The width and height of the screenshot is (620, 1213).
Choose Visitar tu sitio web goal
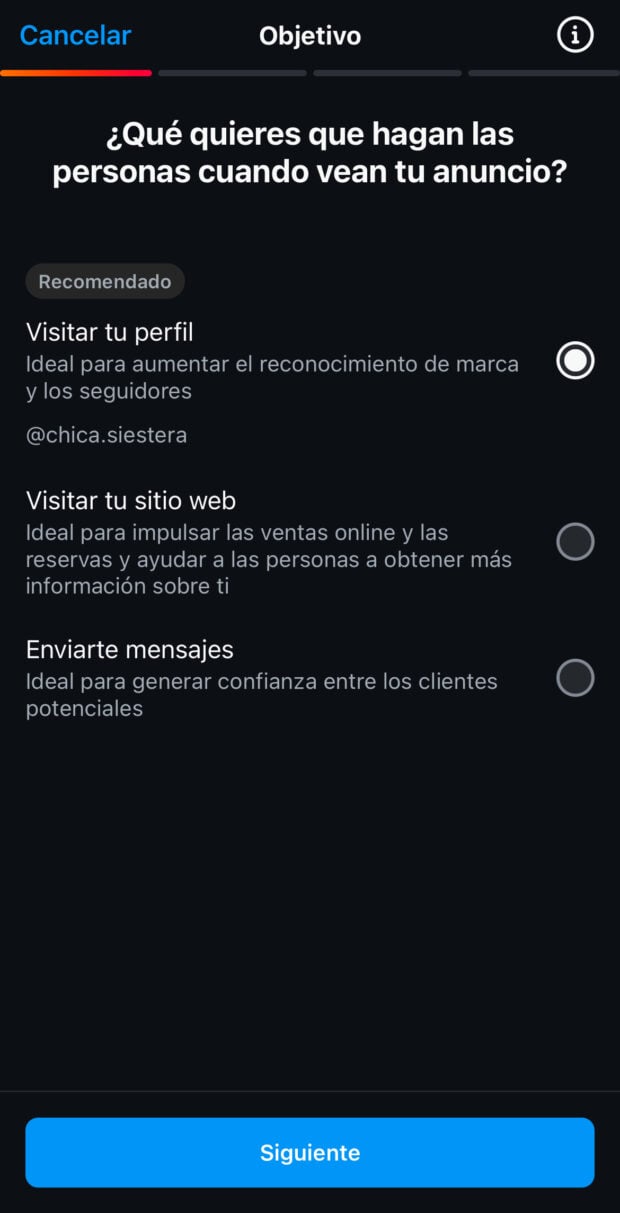tap(574, 542)
